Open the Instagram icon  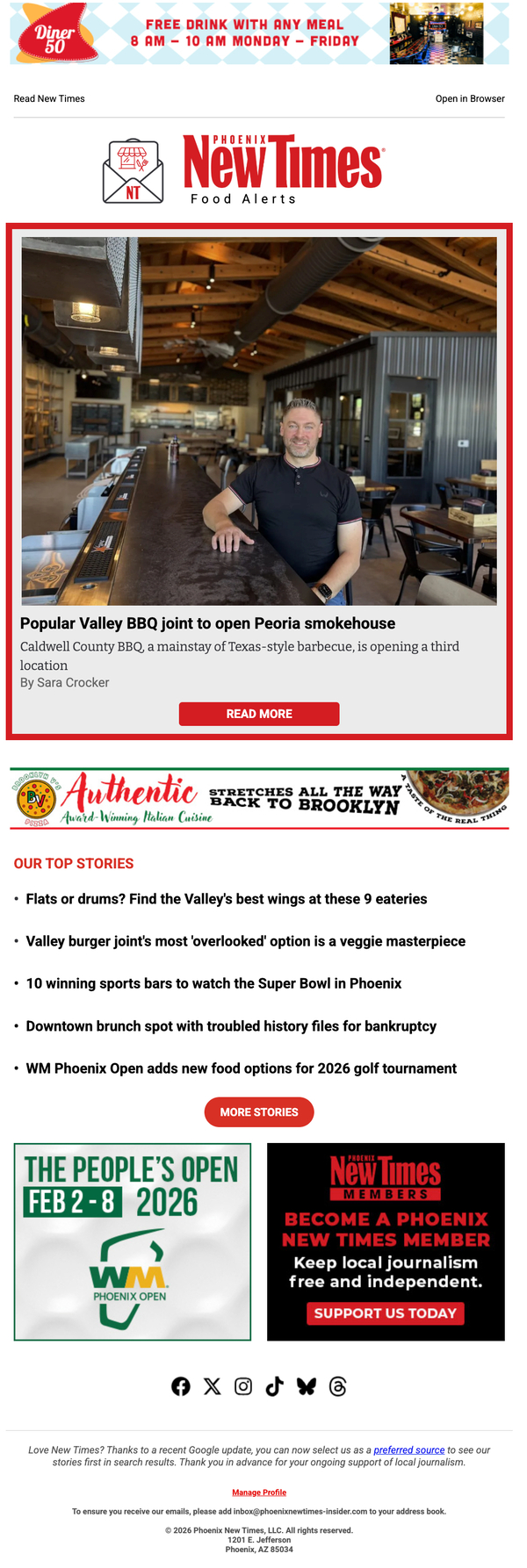click(243, 1386)
